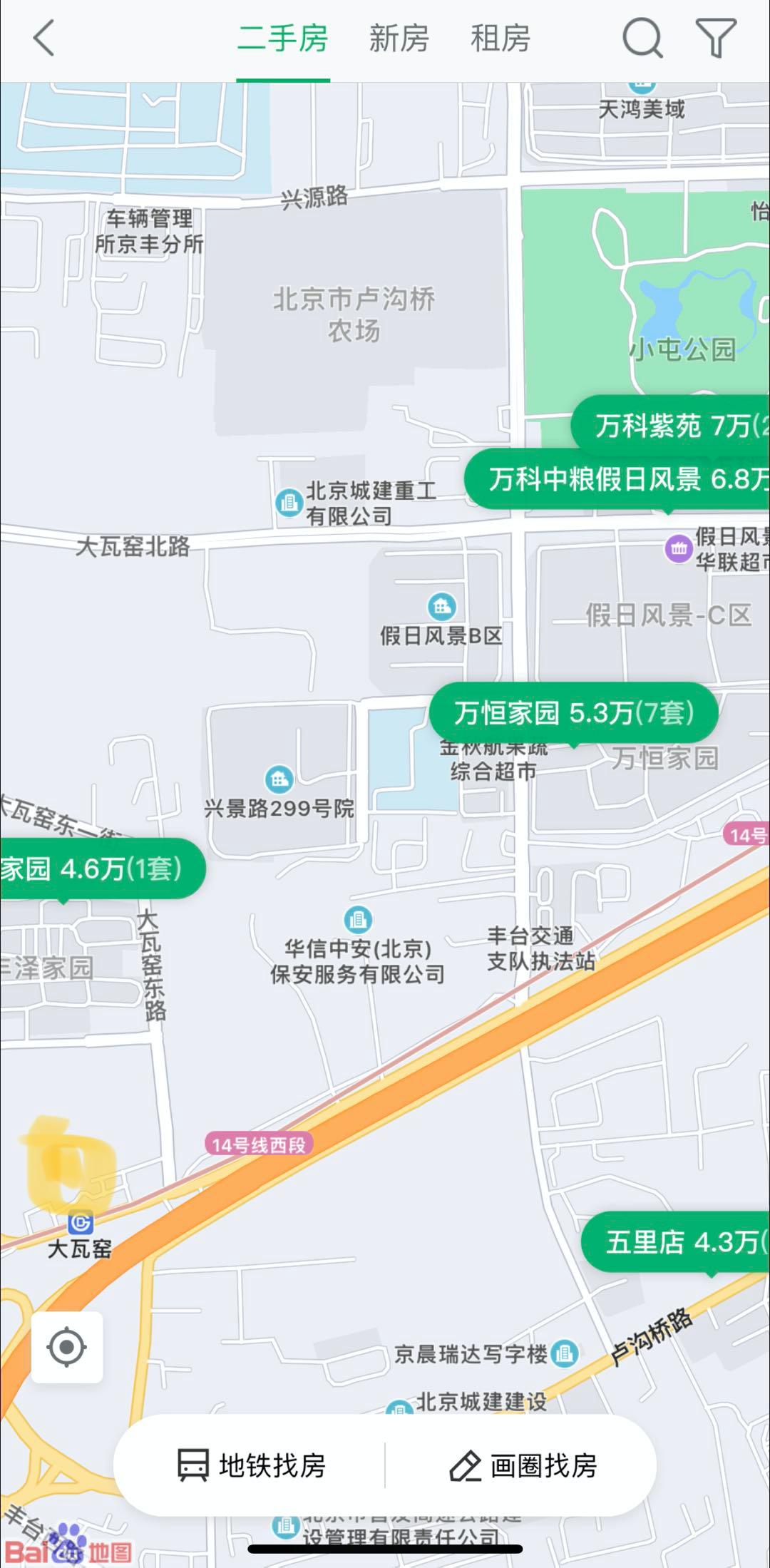Tap 地铁找房 to search by subway
Viewport: 770px width, 1568px height.
(x=252, y=1466)
